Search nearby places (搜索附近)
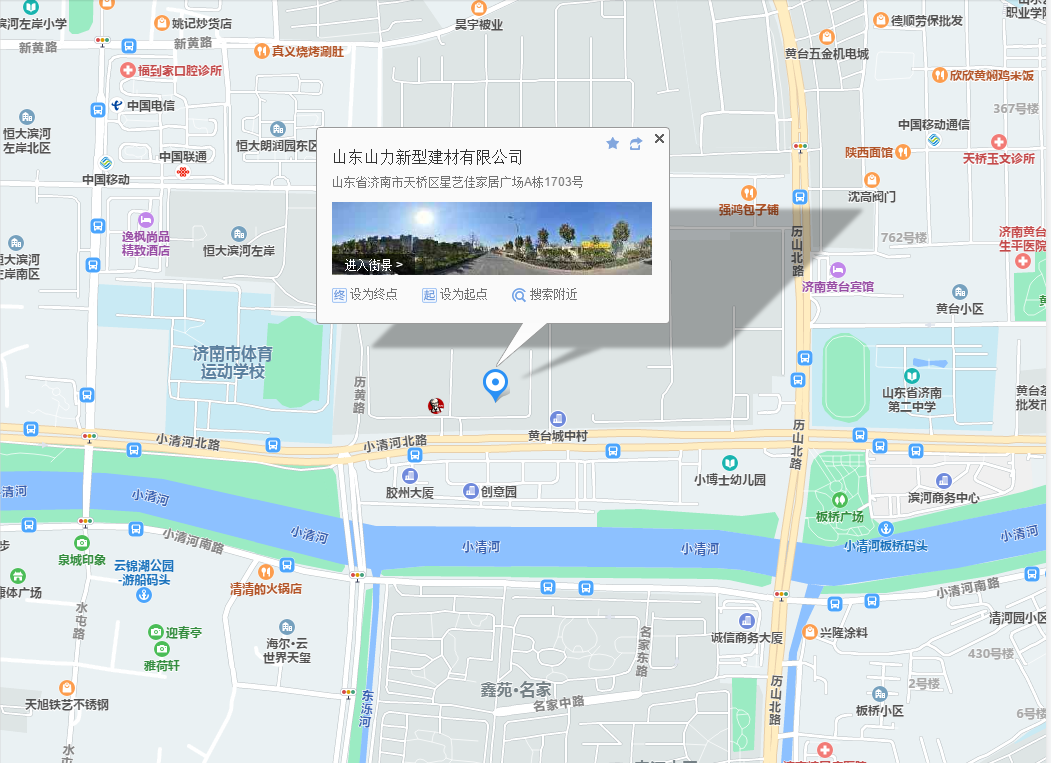 pyautogui.click(x=545, y=295)
